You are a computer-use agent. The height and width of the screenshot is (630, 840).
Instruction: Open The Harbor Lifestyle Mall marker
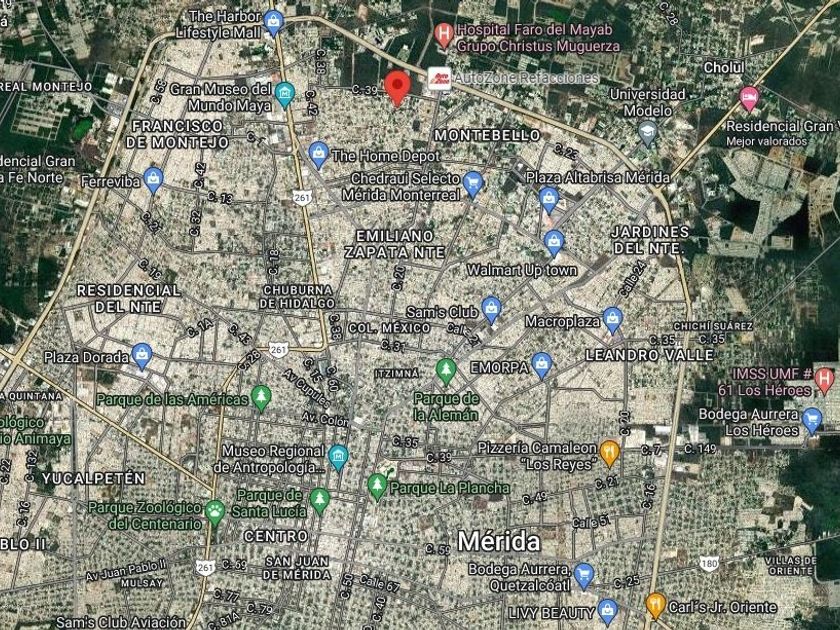[274, 23]
